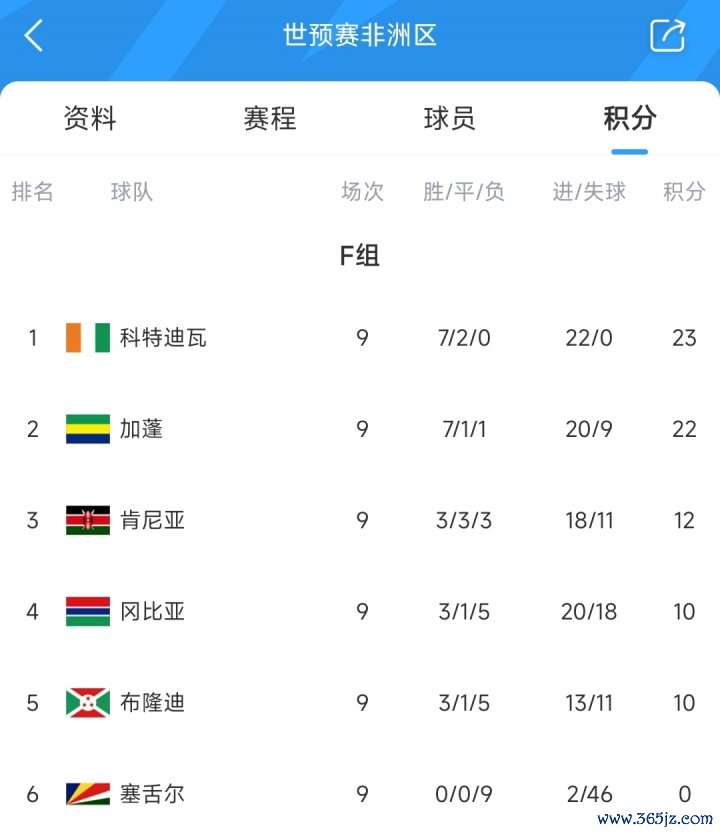Open the 赛程 tab
Viewport: 720px width, 834px height.
click(270, 119)
